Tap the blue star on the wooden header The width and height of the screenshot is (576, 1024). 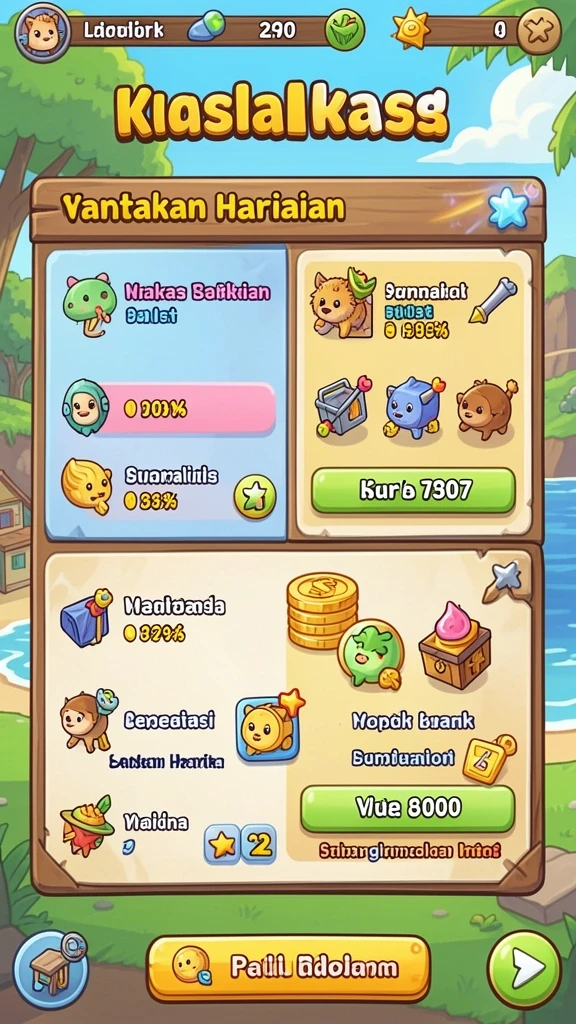coord(508,210)
